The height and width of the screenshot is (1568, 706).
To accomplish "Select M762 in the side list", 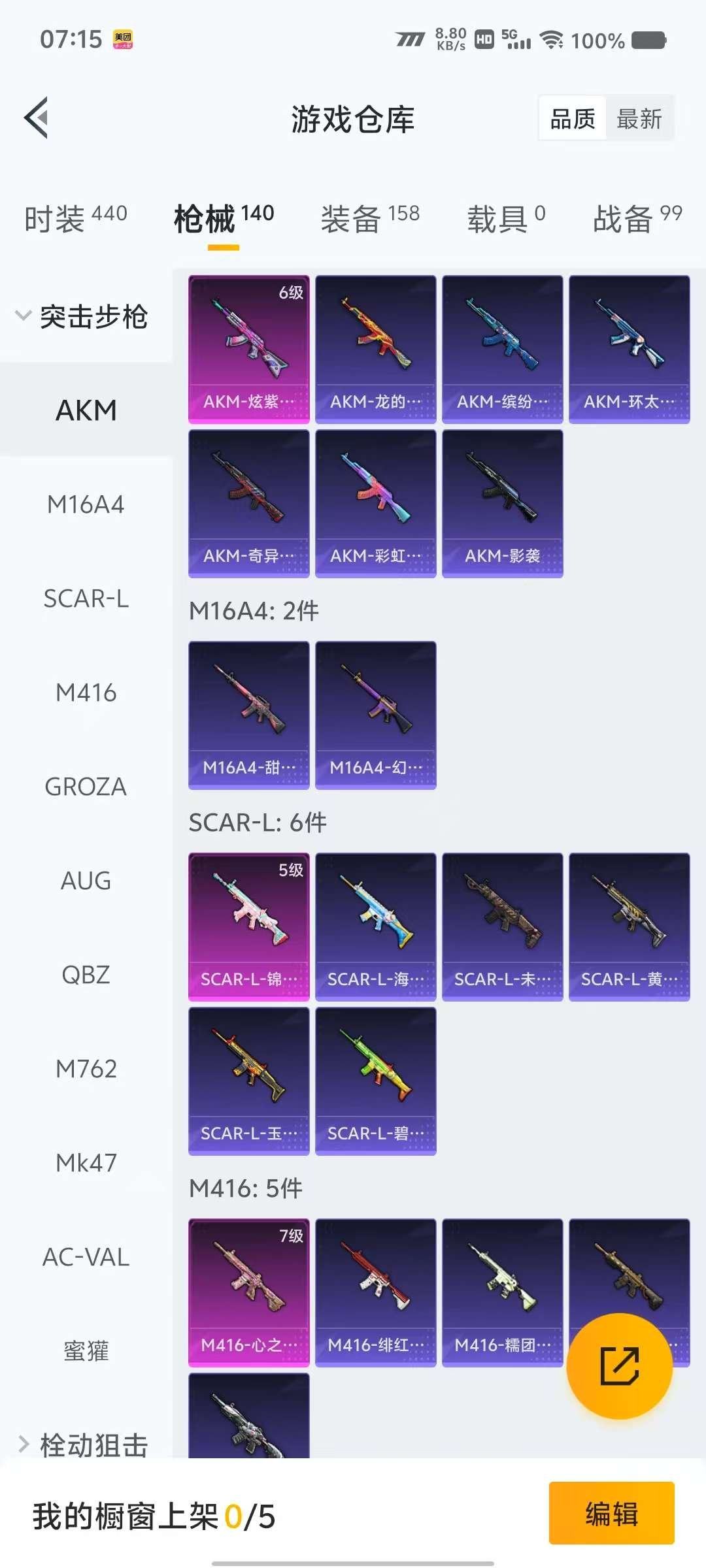I will point(86,1069).
